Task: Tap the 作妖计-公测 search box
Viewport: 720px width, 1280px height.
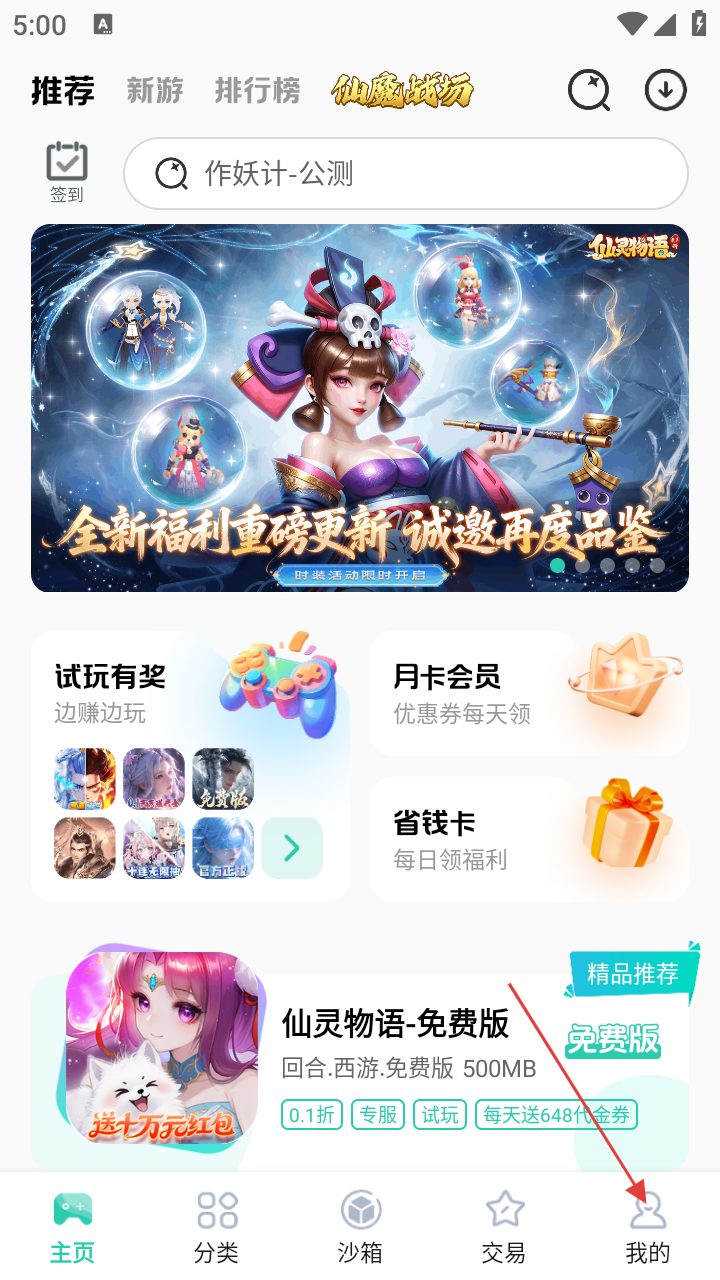Action: [x=405, y=173]
